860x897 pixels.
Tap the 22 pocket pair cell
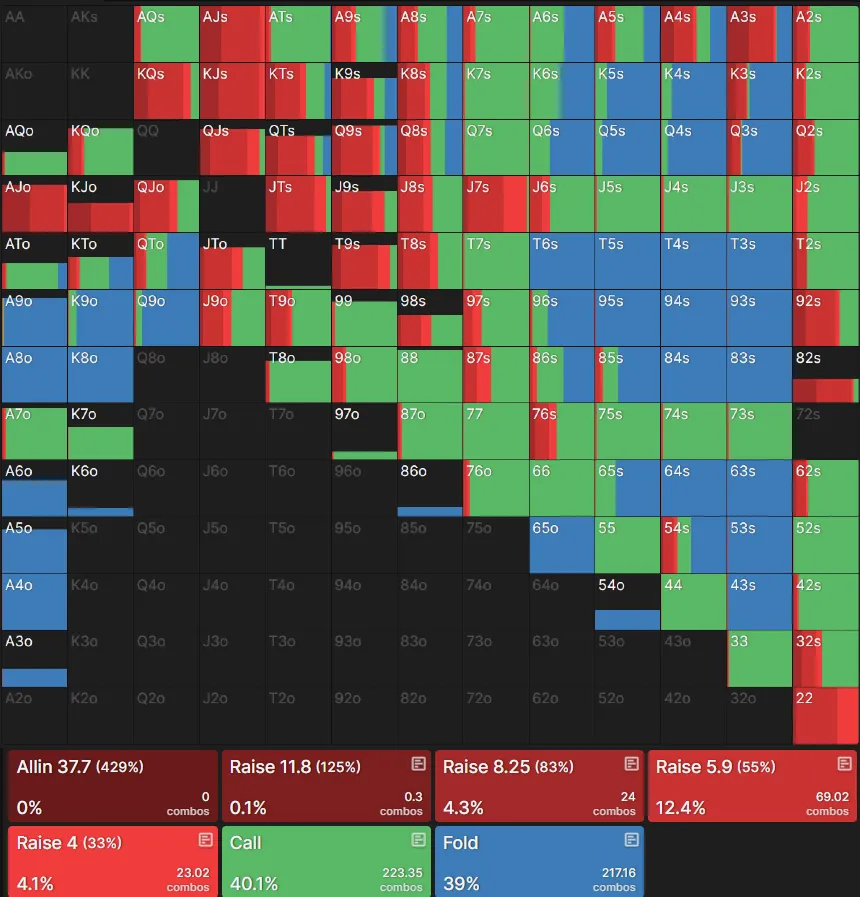(x=825, y=716)
